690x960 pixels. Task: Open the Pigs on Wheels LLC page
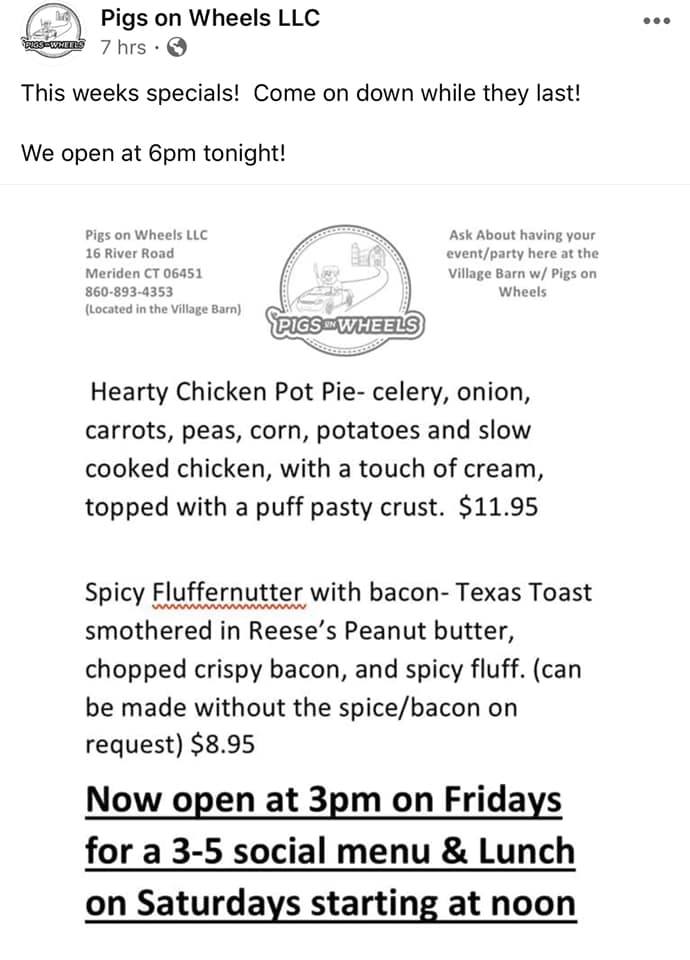(210, 17)
